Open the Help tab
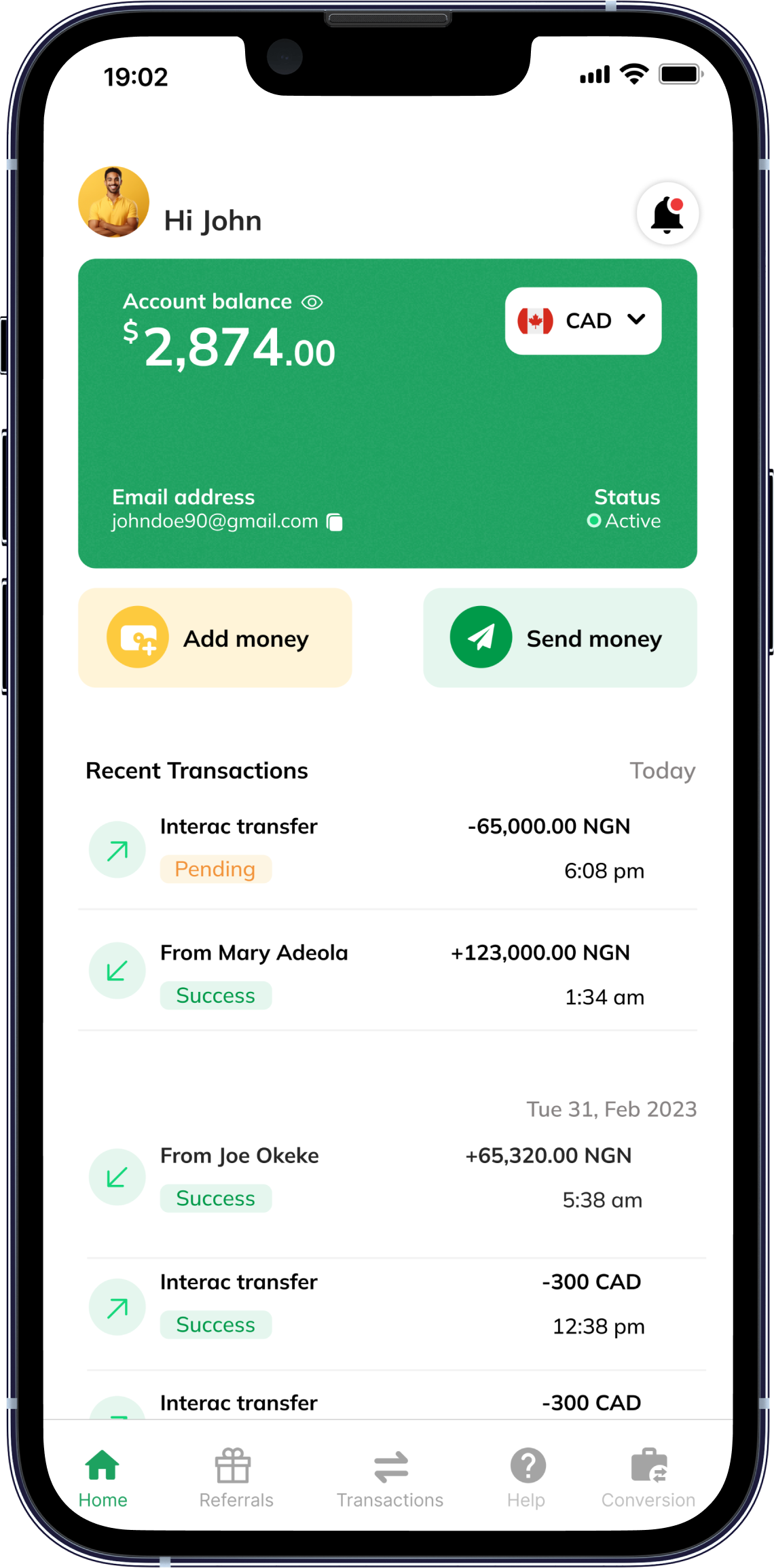Viewport: 774px width, 1568px height. pyautogui.click(x=527, y=1478)
